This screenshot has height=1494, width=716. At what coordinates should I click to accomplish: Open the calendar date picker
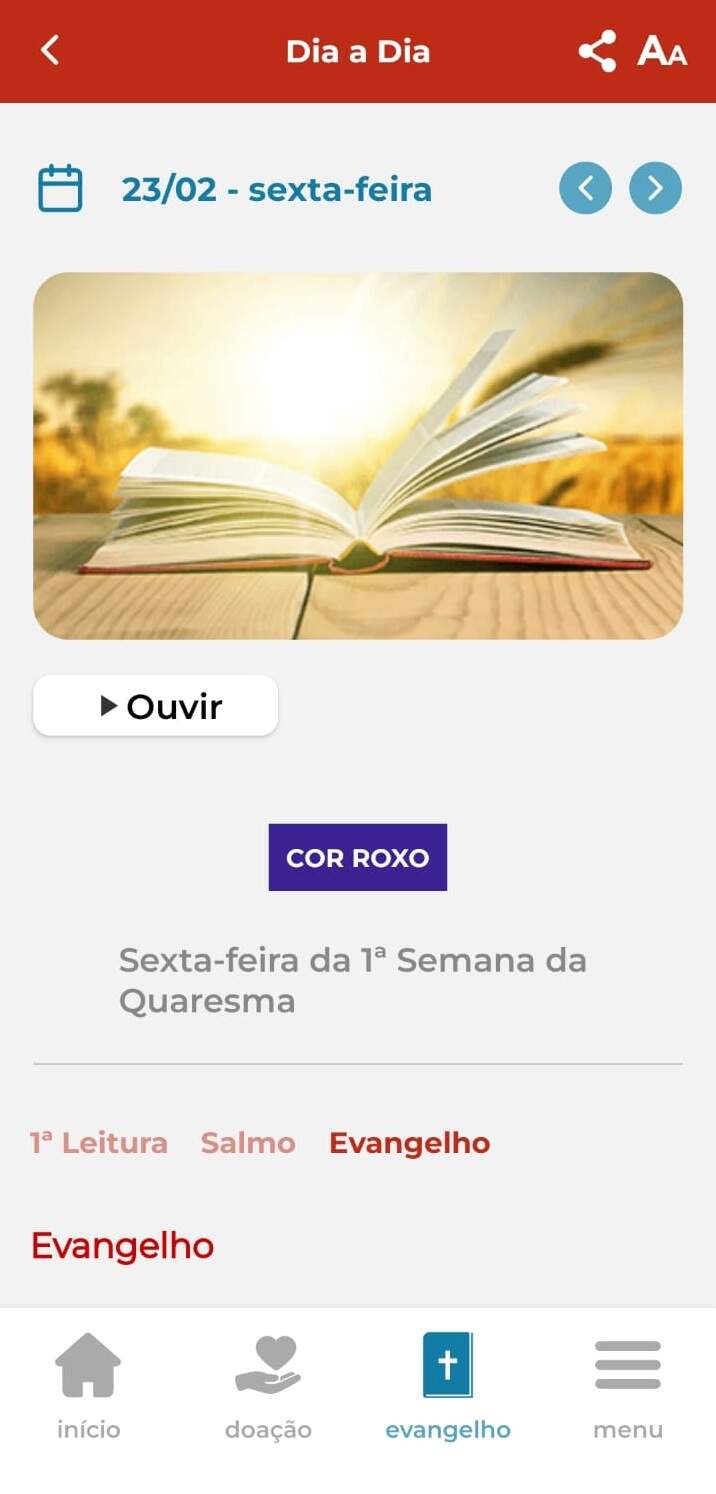pyautogui.click(x=60, y=188)
